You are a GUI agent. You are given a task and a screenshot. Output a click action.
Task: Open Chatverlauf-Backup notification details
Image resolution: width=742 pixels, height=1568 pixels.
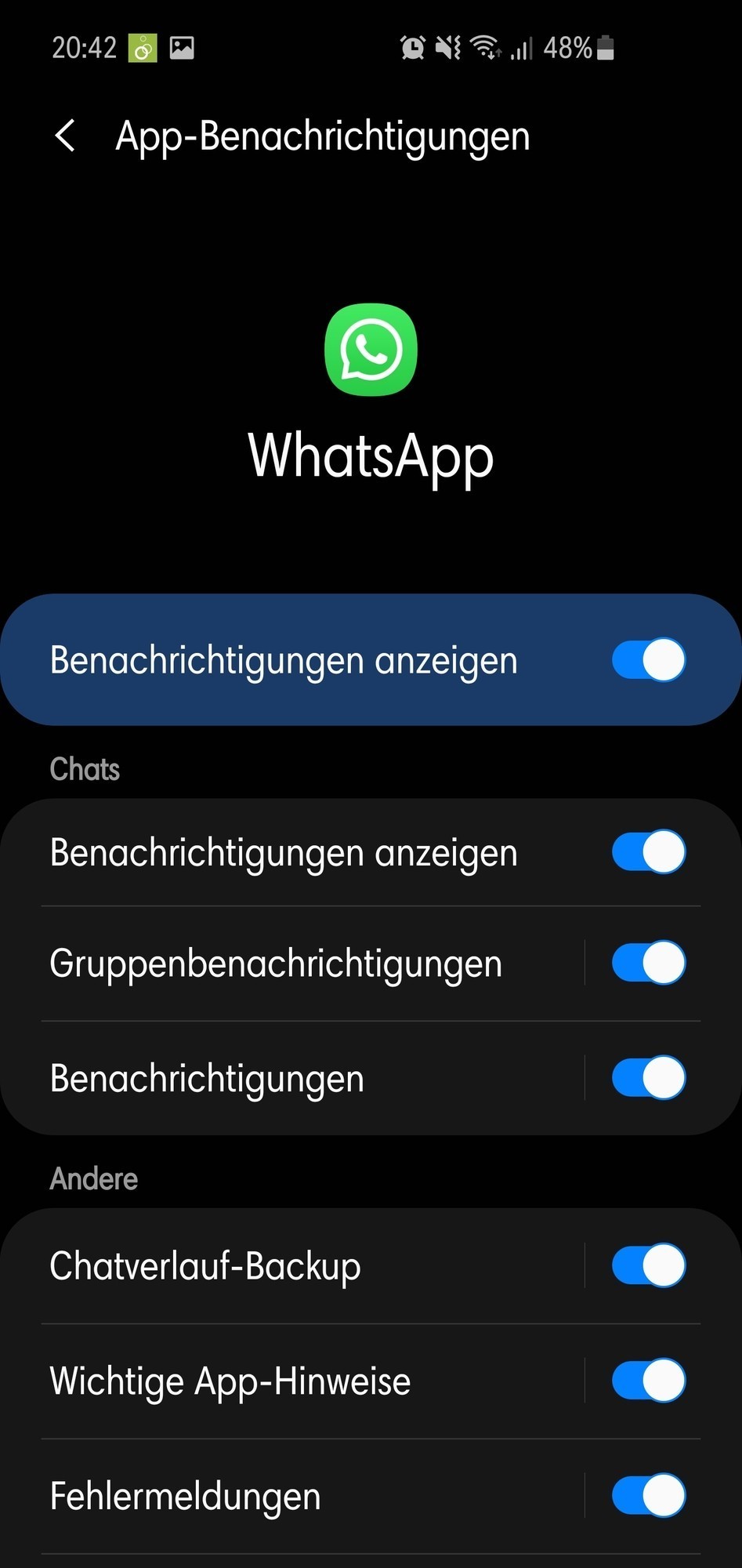click(x=205, y=1266)
